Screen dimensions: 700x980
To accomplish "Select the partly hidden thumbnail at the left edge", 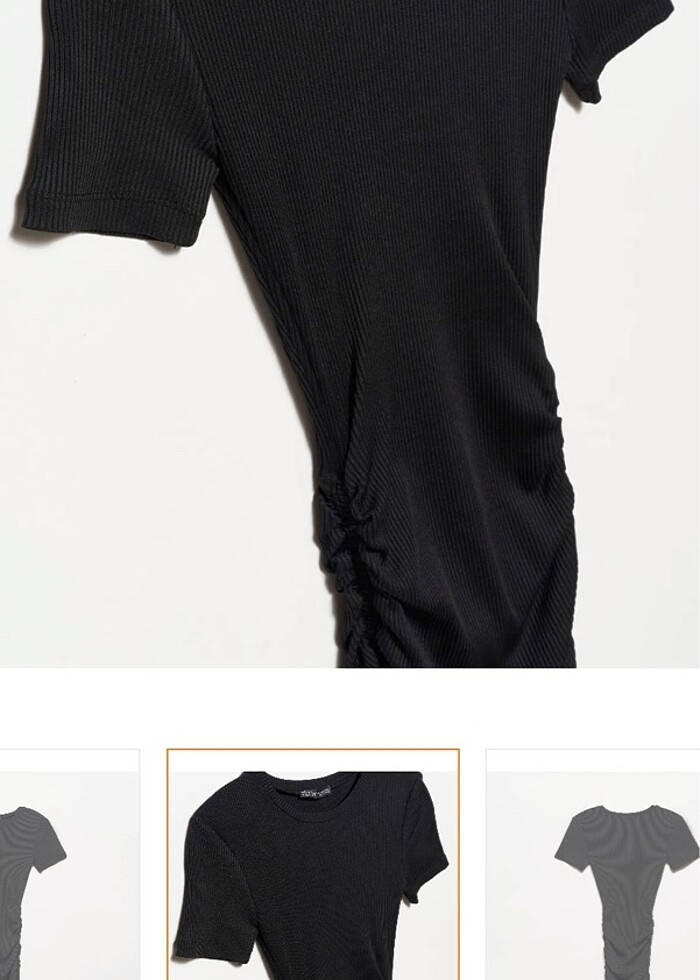I will tap(66, 866).
